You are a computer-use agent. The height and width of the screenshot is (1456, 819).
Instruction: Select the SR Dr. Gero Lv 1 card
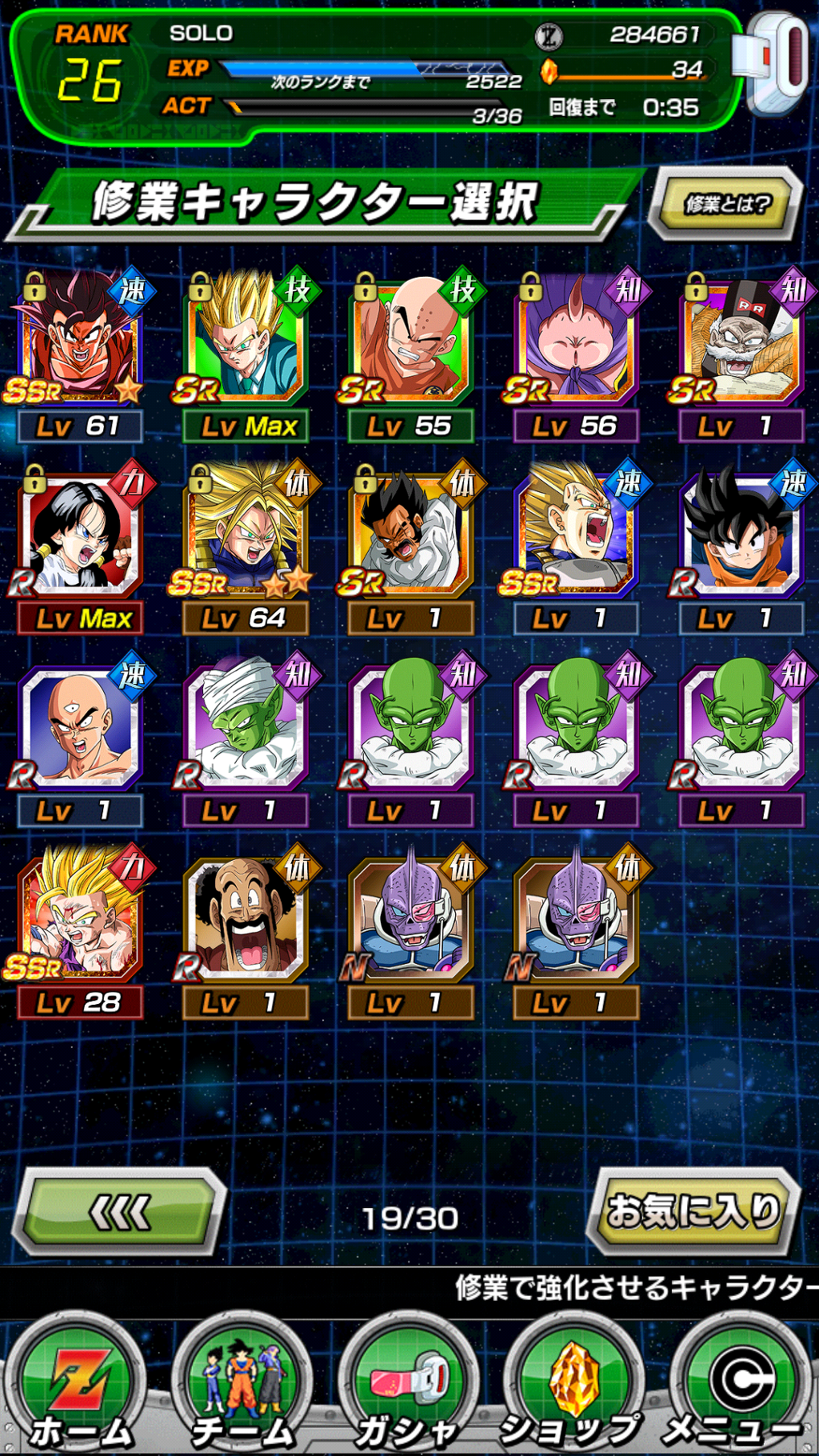click(740, 340)
